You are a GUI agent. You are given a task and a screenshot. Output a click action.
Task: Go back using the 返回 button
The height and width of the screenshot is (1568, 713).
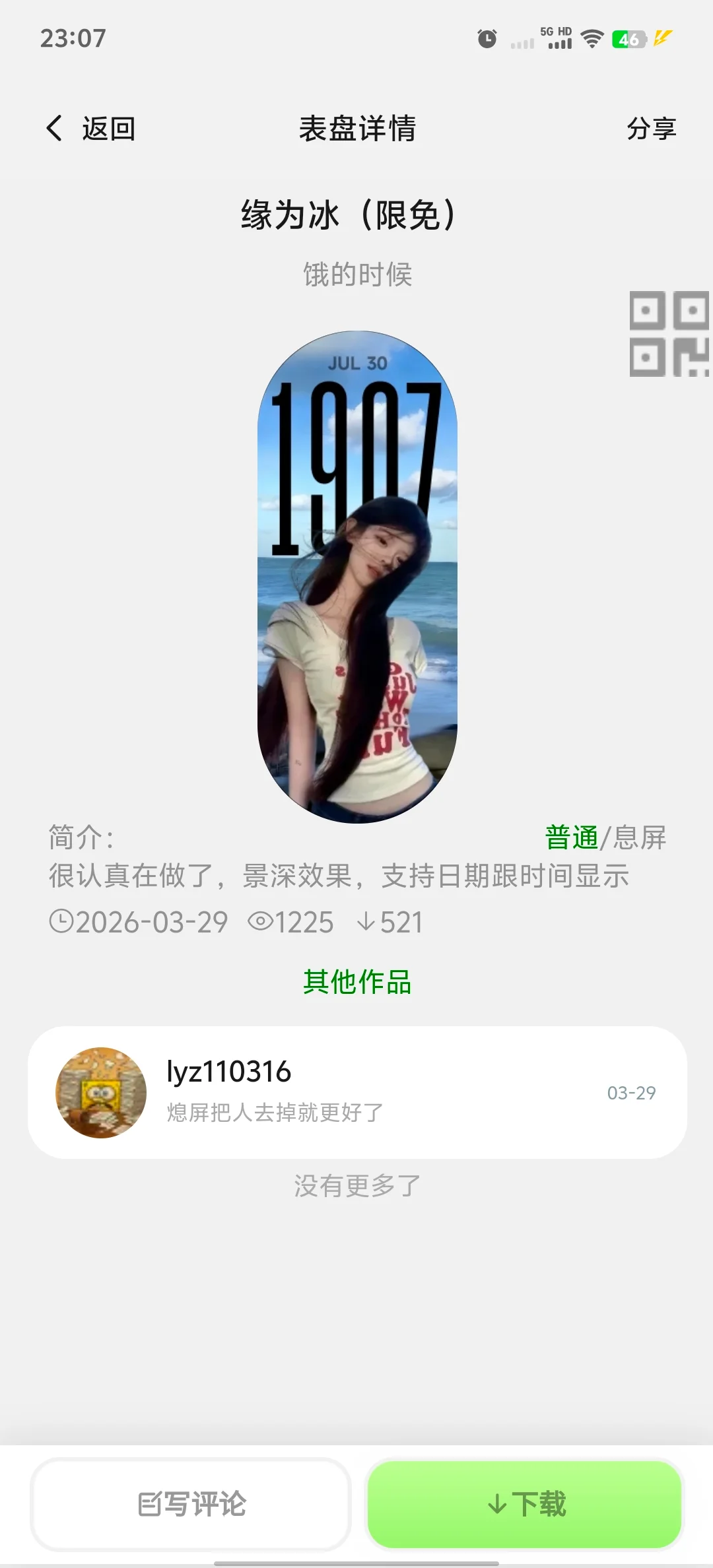(x=91, y=128)
